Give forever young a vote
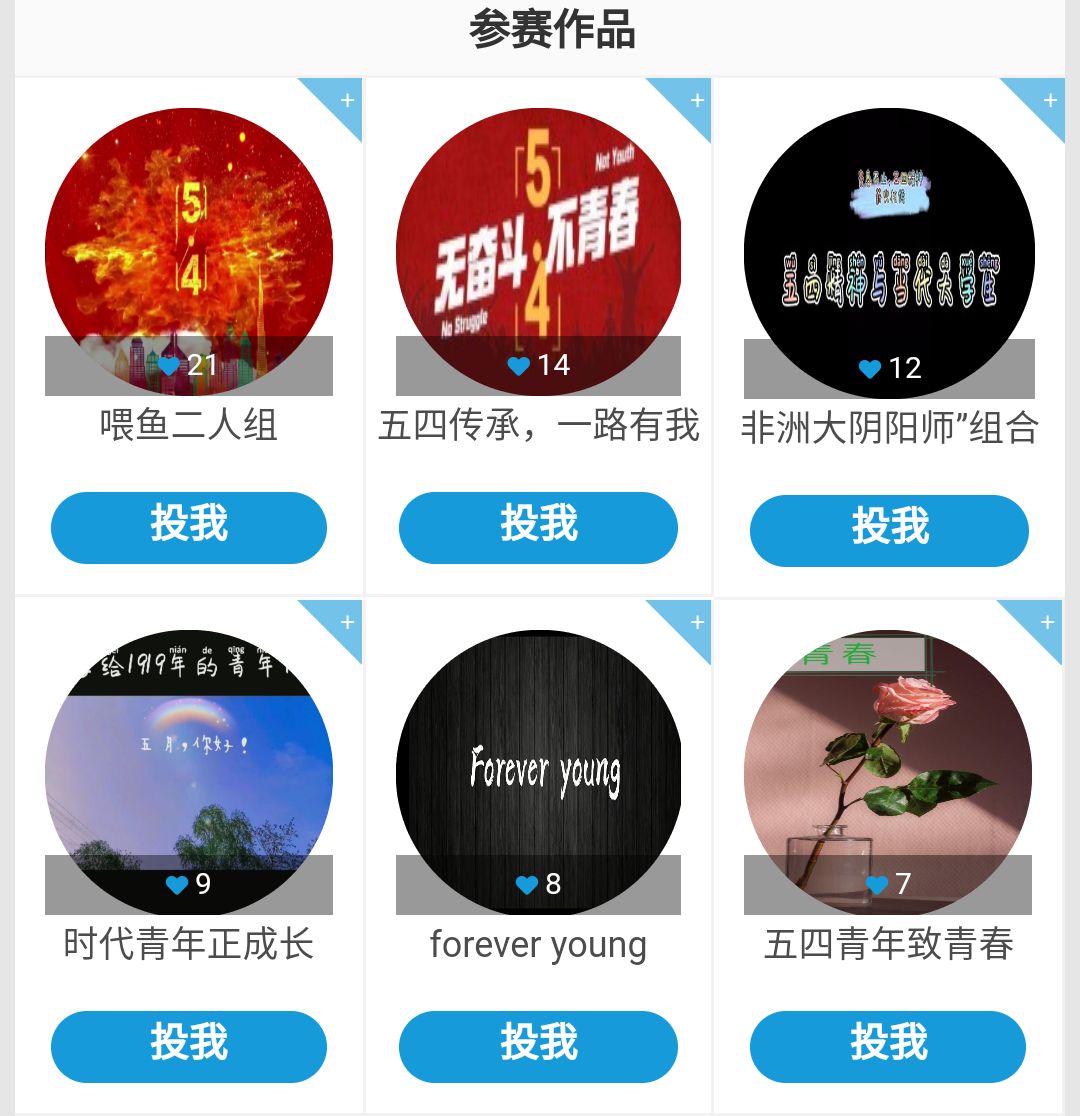This screenshot has height=1116, width=1080. tap(538, 1046)
